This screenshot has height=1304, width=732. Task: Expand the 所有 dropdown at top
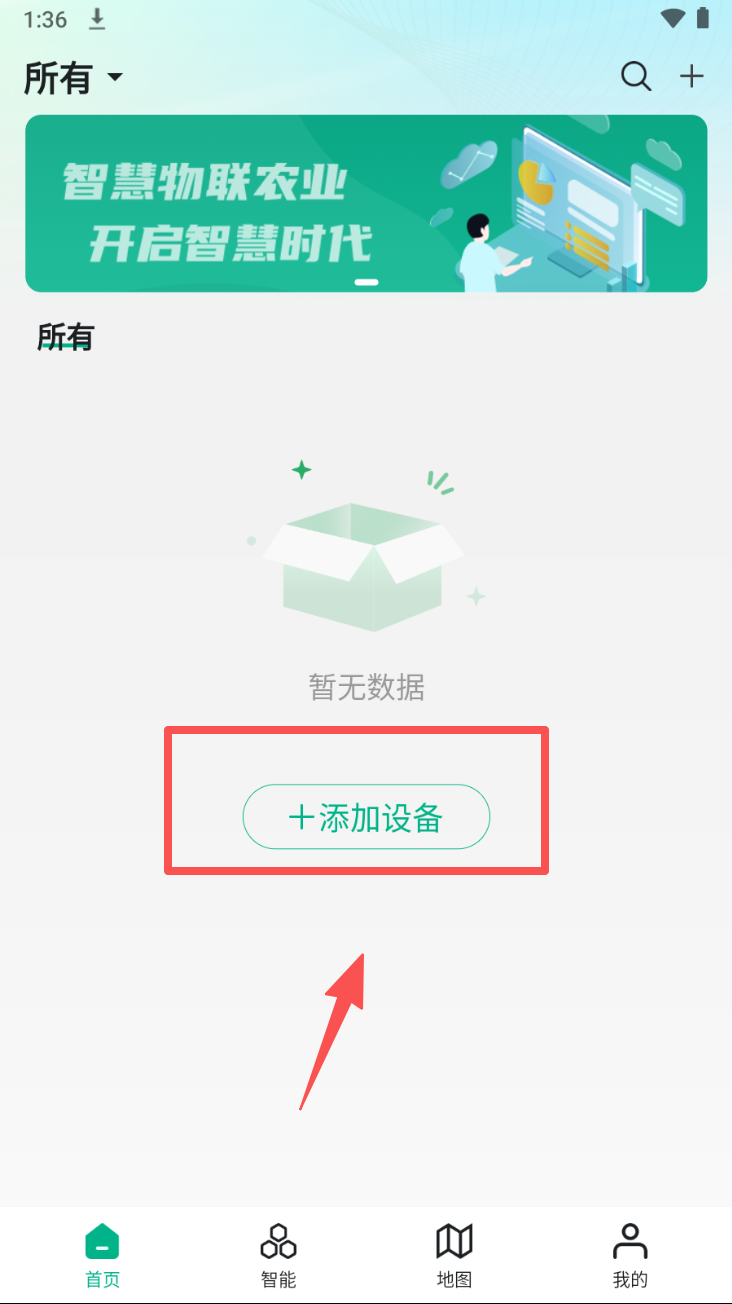pyautogui.click(x=73, y=78)
